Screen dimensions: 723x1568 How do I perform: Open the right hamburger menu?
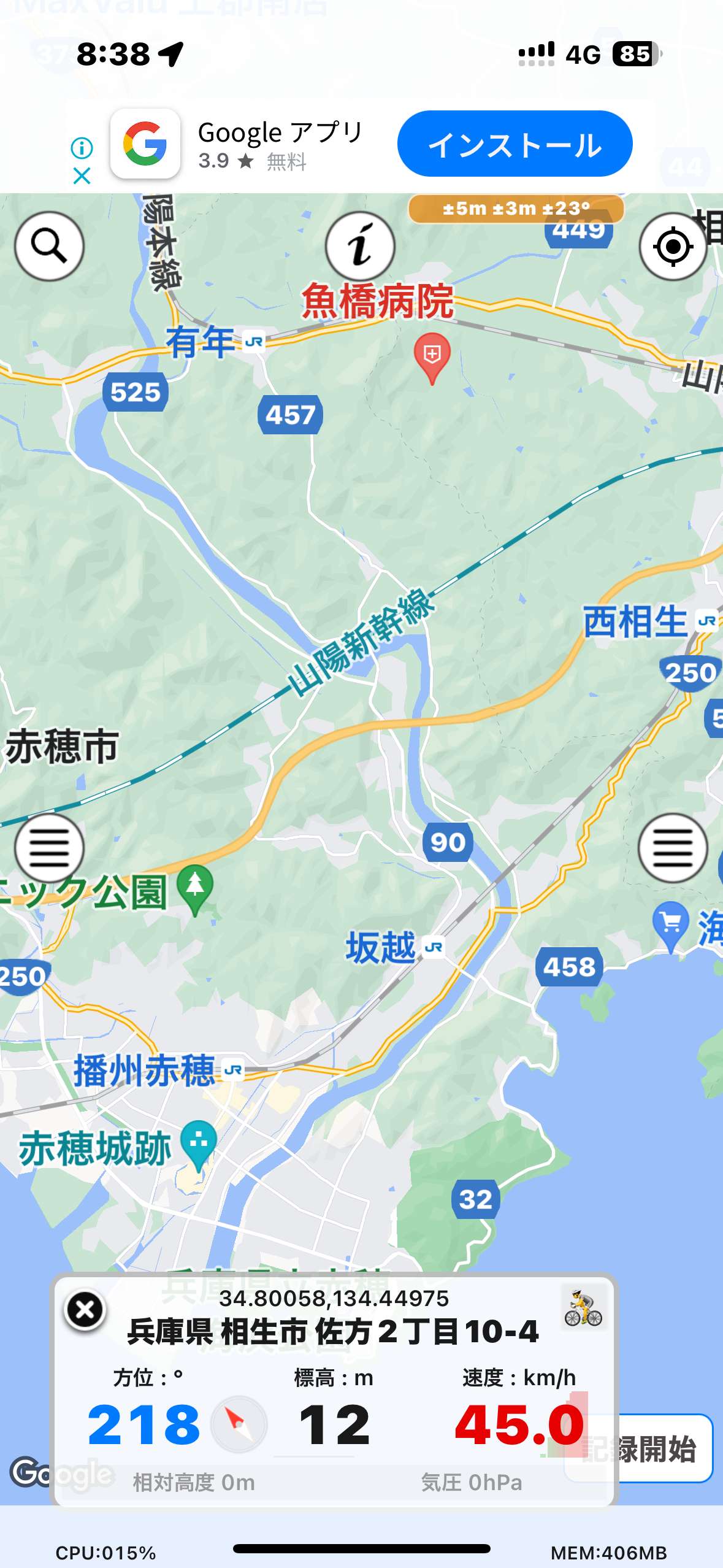[673, 848]
